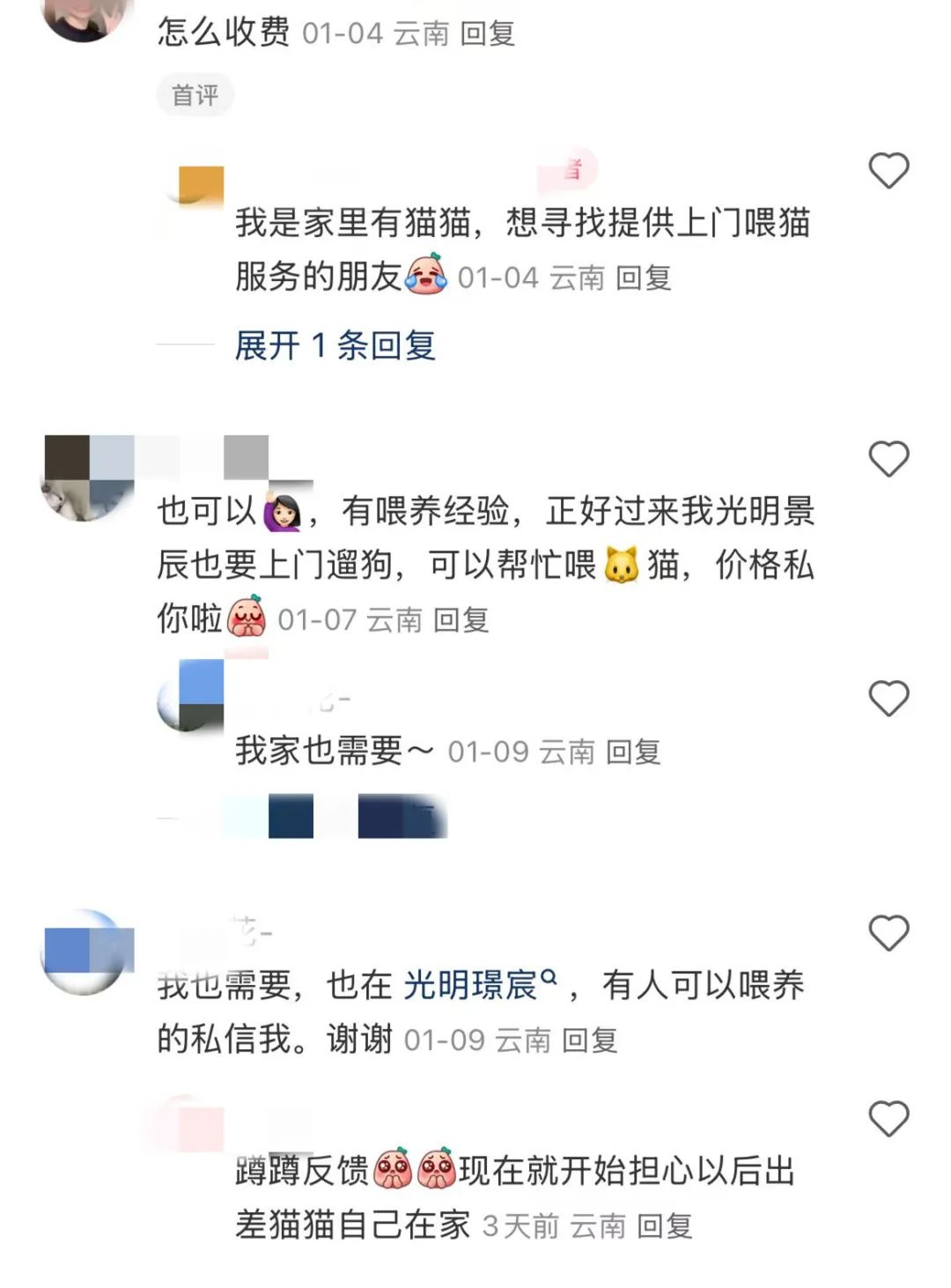Expand the 展开 1 条回复 replies link
Viewport: 951px width, 1288px height.
(x=335, y=345)
